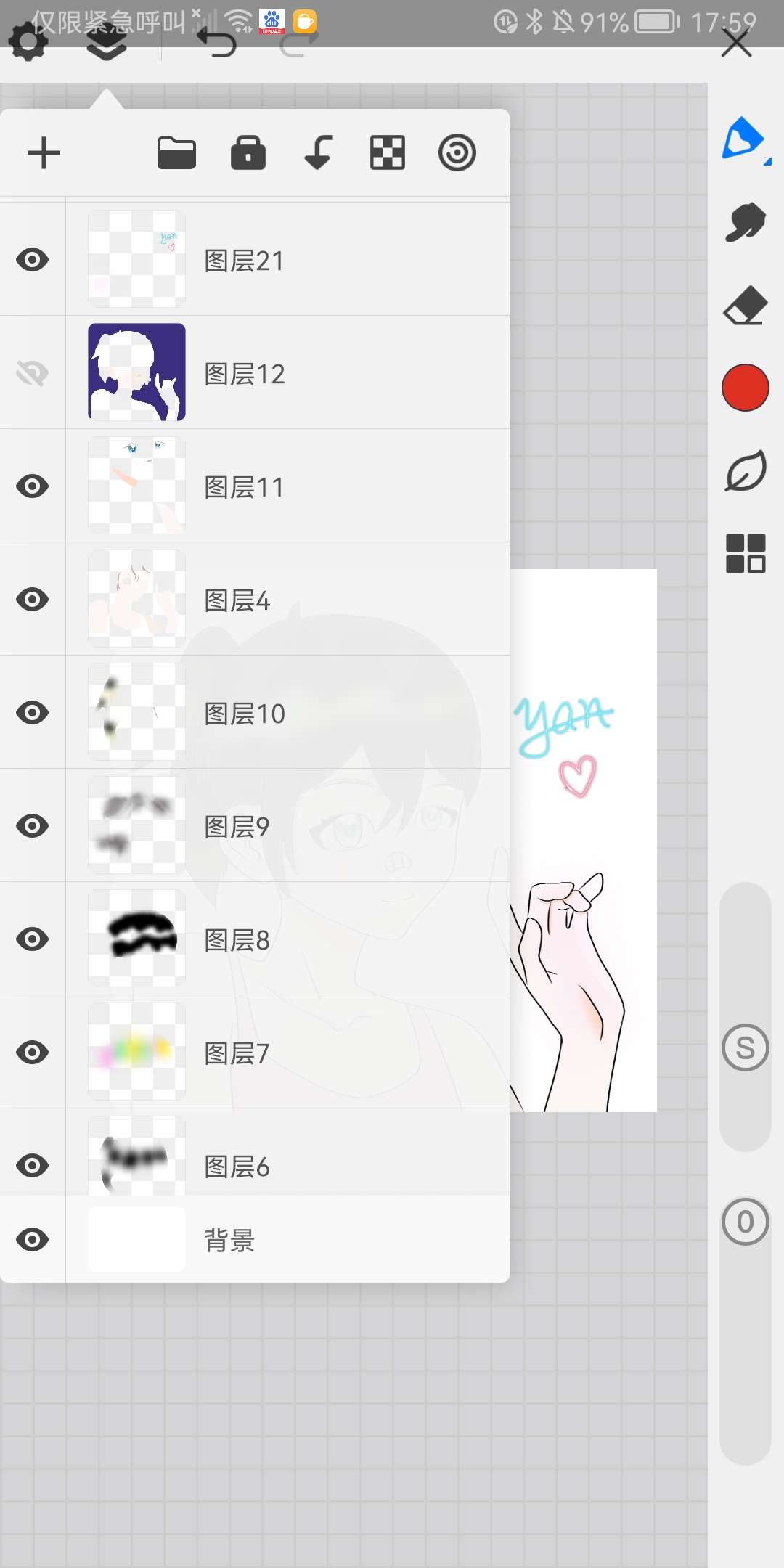This screenshot has height=1568, width=784.
Task: Toggle visibility of 背景 layer
Action: tap(33, 1240)
